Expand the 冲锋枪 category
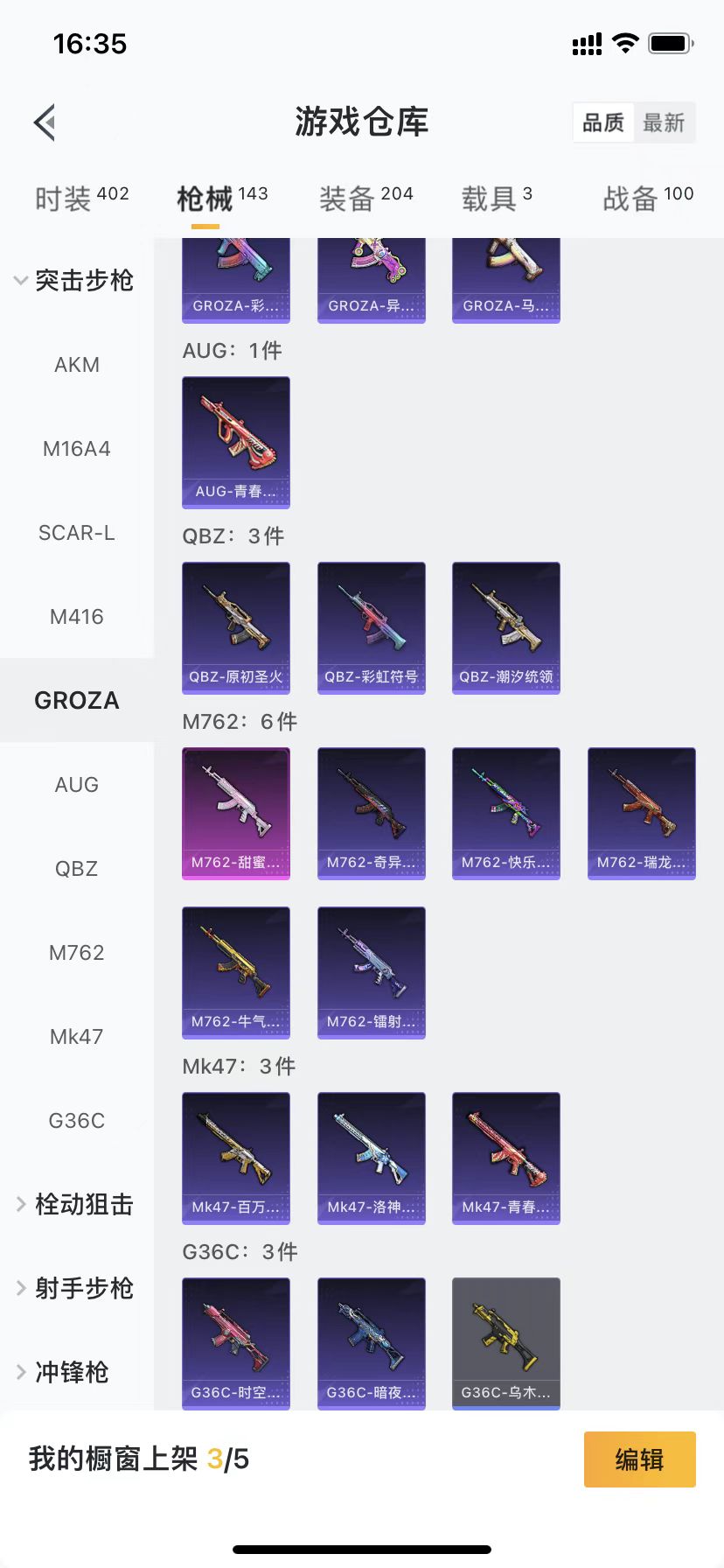Image resolution: width=724 pixels, height=1568 pixels. click(63, 1372)
